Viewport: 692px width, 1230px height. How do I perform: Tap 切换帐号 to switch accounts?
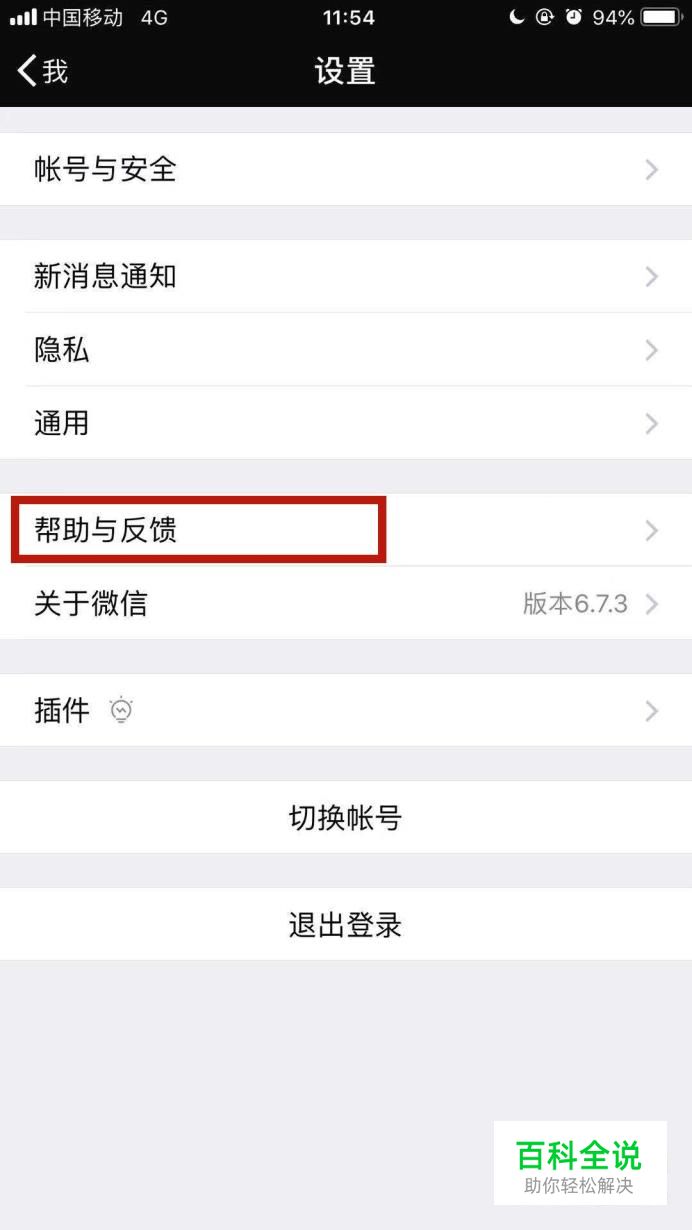click(x=346, y=818)
